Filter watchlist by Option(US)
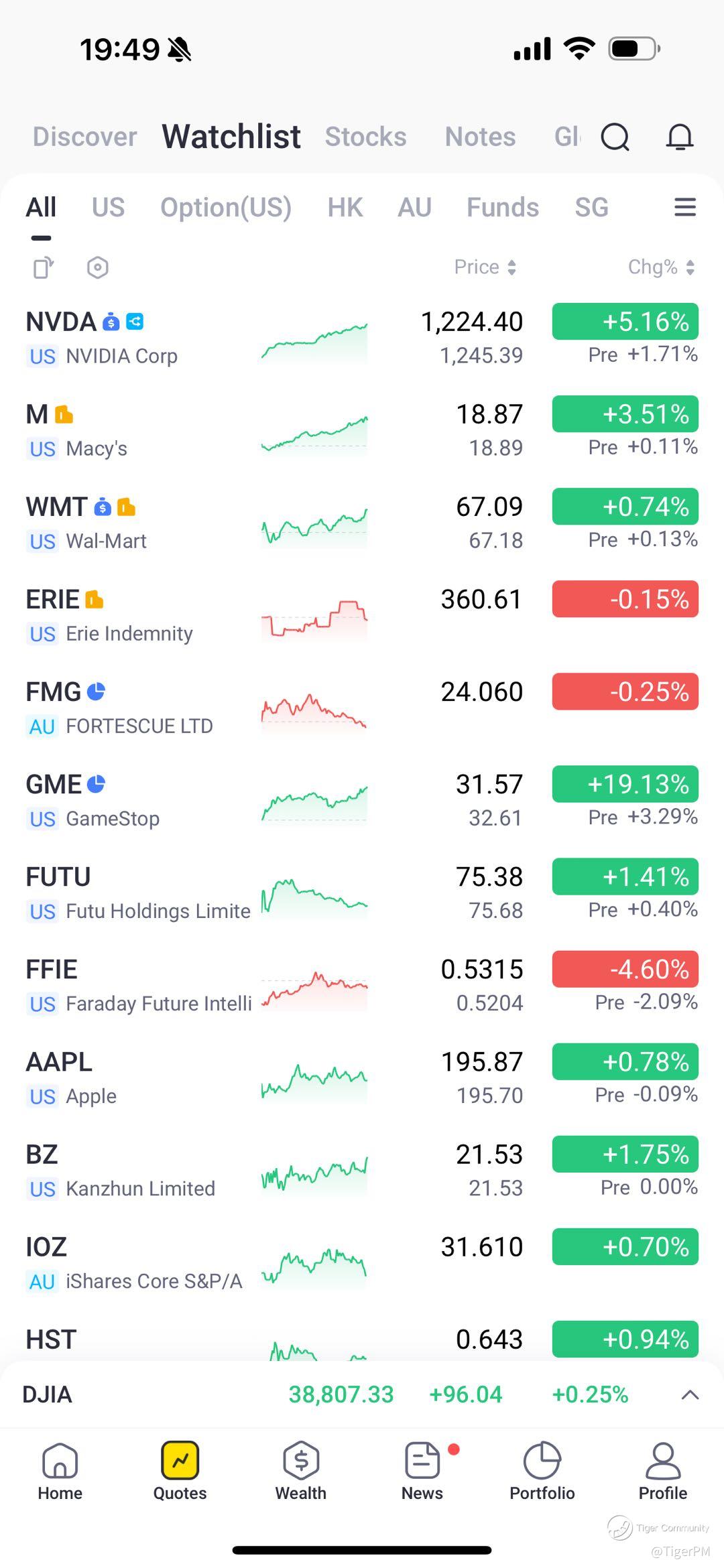The width and height of the screenshot is (724, 1568). [225, 208]
